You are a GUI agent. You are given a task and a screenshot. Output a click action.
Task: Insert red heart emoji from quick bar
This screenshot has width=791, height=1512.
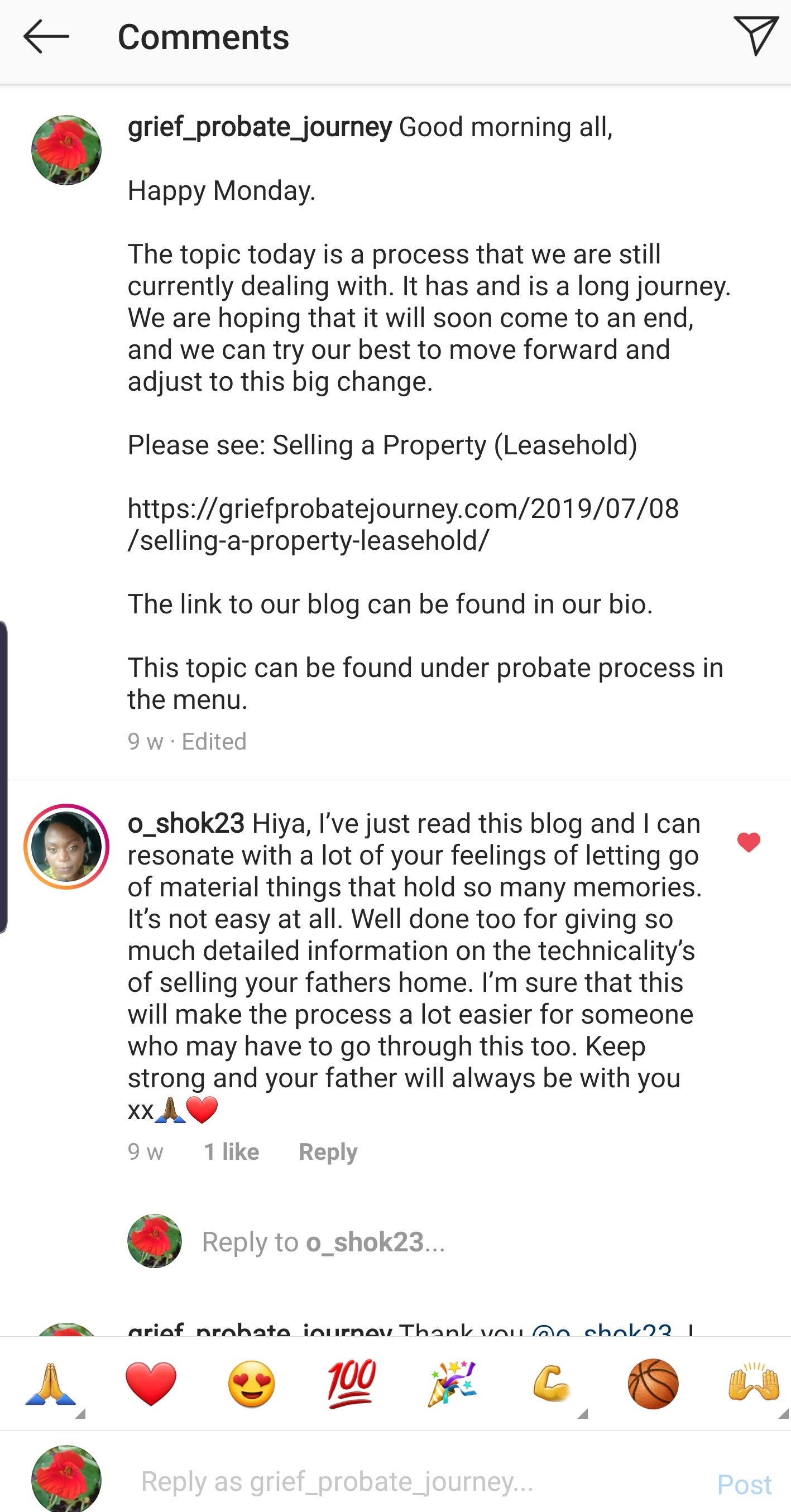pyautogui.click(x=151, y=1384)
